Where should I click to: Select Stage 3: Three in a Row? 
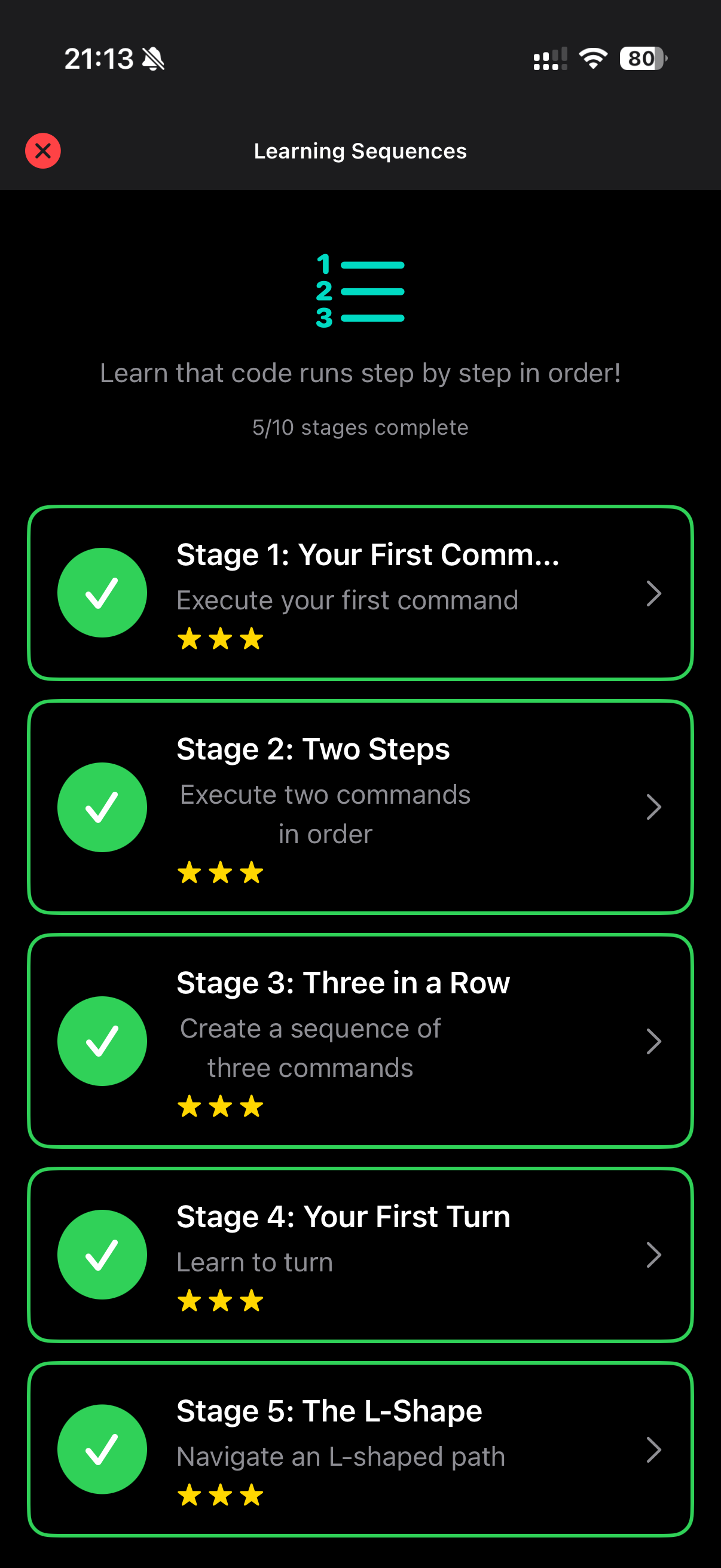click(x=360, y=1041)
